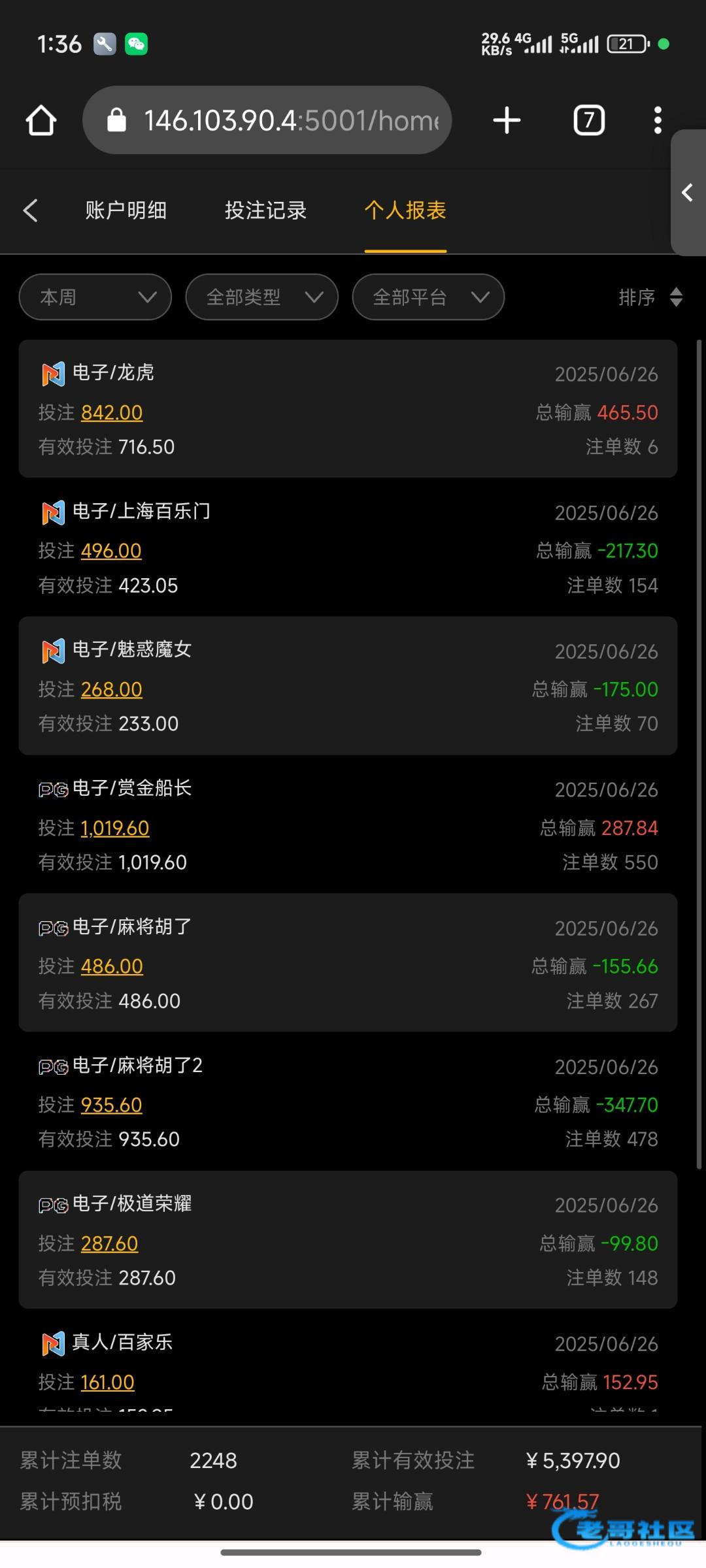Go to the browser home page

coord(41,121)
